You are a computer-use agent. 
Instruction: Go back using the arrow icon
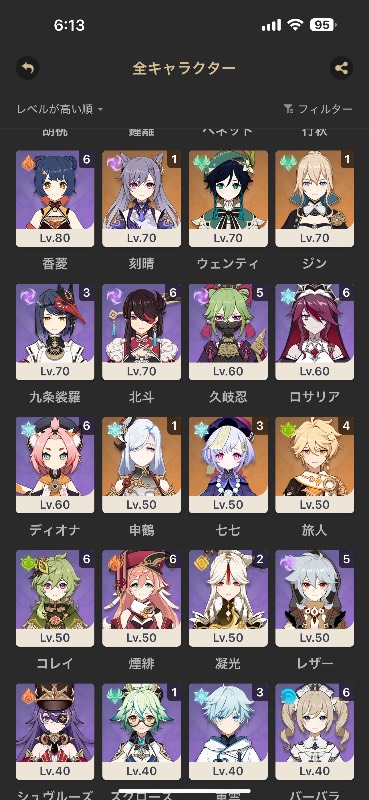coord(28,68)
